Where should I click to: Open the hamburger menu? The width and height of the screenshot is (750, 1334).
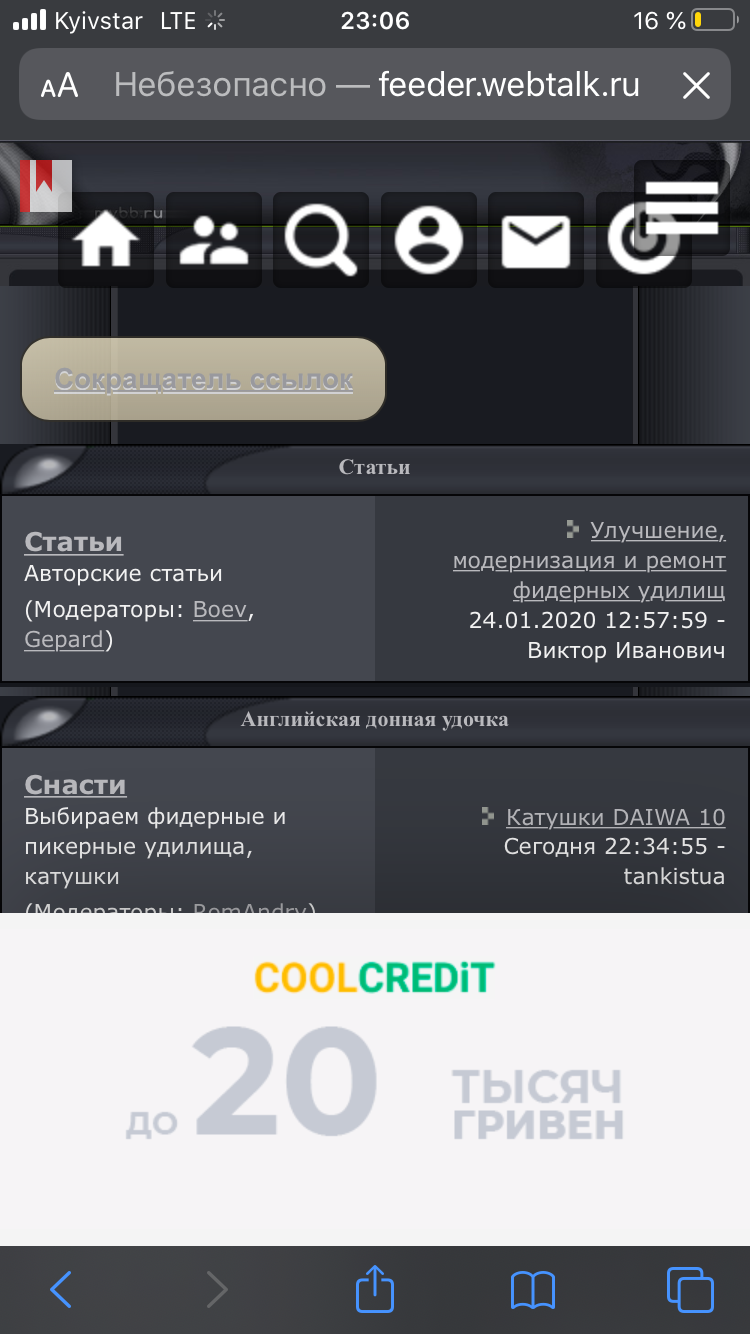[682, 207]
